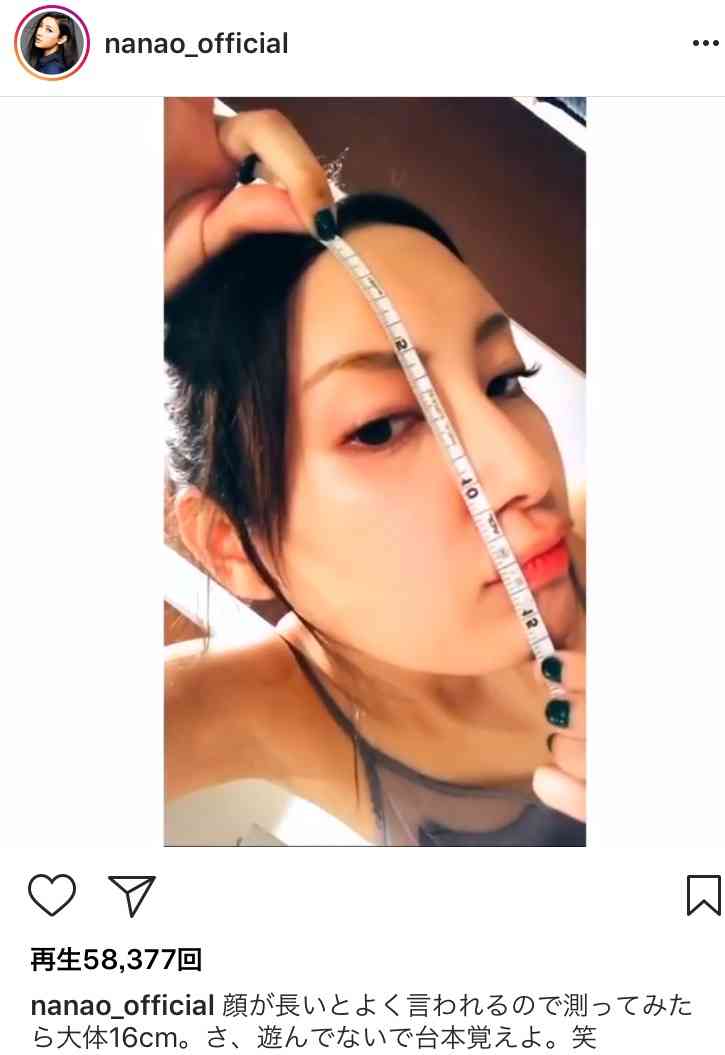Bookmark this post
Viewport: 725px width, 1055px height.
tap(703, 895)
